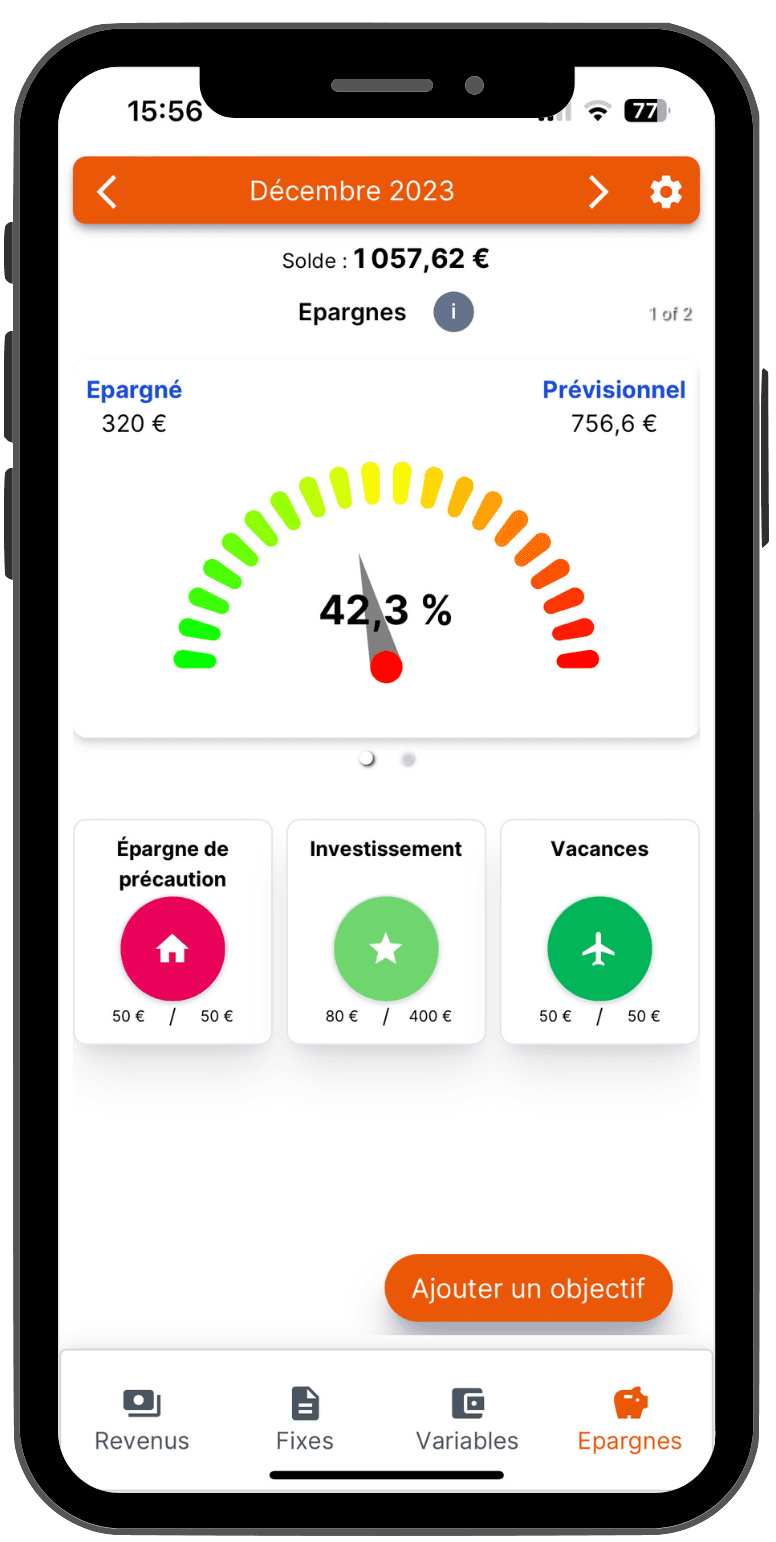Select the second page indicator dot
The height and width of the screenshot is (1542, 776).
click(x=408, y=760)
